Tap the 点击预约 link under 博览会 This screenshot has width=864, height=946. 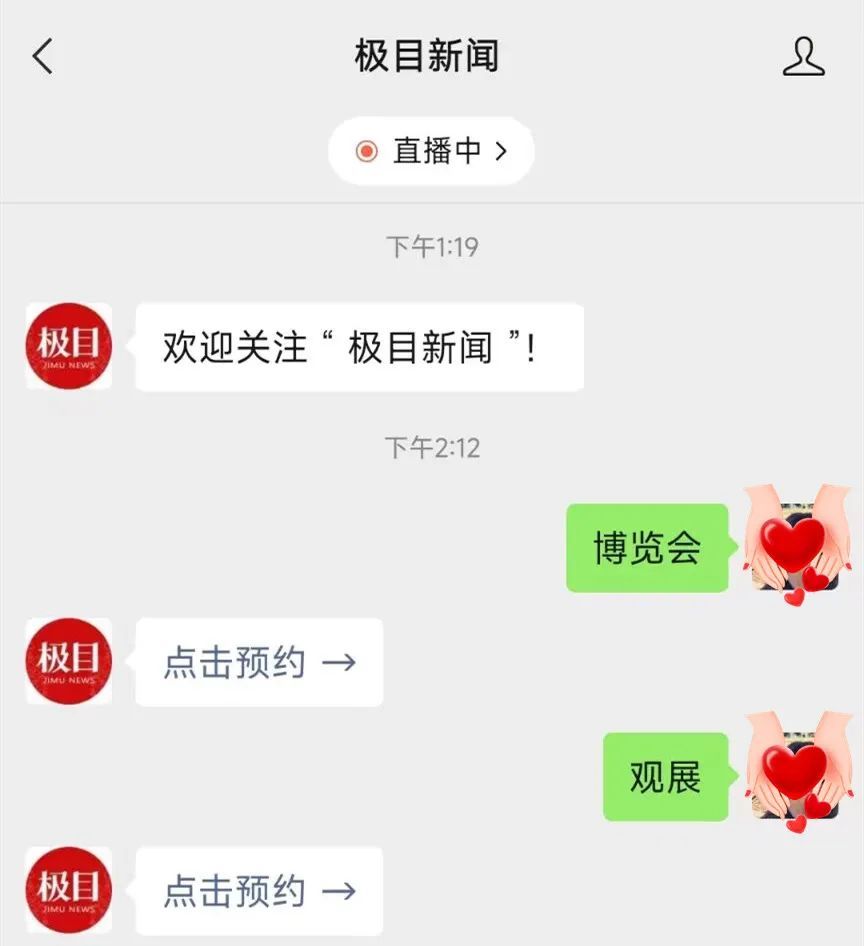(259, 662)
